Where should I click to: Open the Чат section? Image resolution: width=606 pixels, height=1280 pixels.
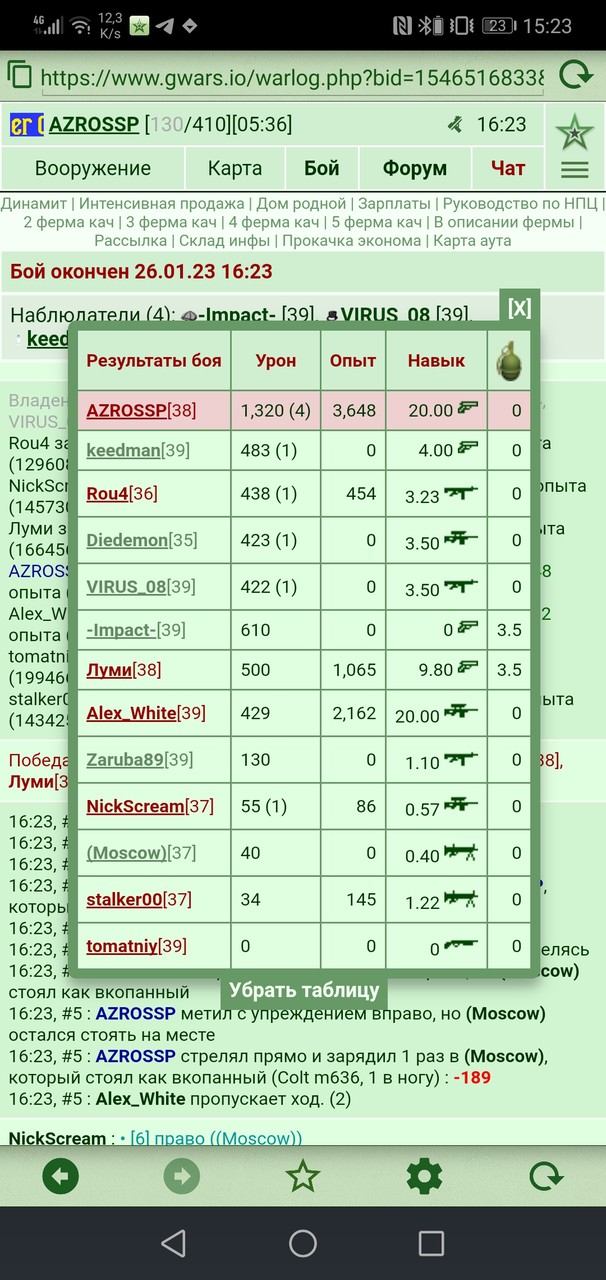(x=508, y=168)
